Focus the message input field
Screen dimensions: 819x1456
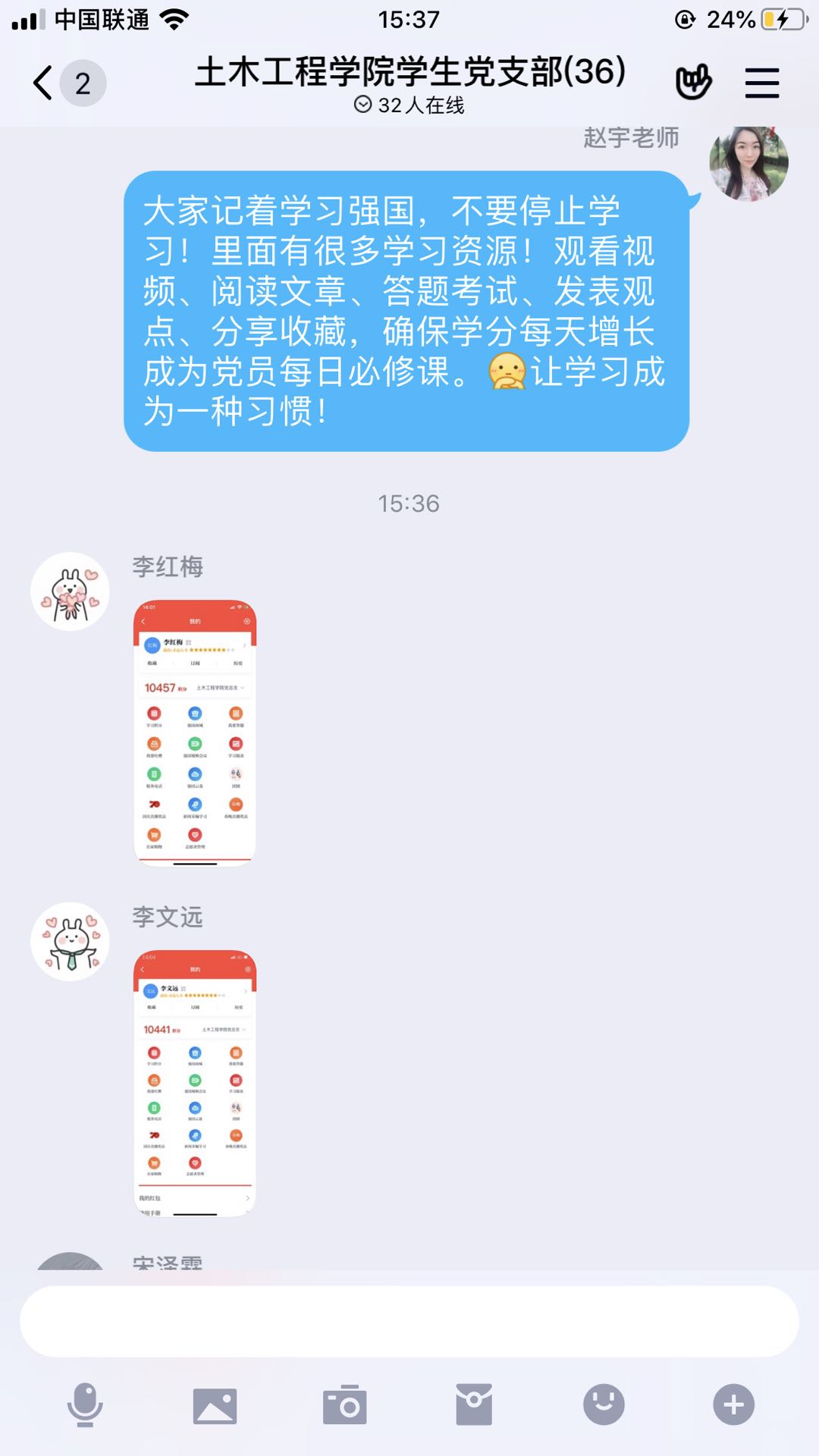coord(409,1321)
